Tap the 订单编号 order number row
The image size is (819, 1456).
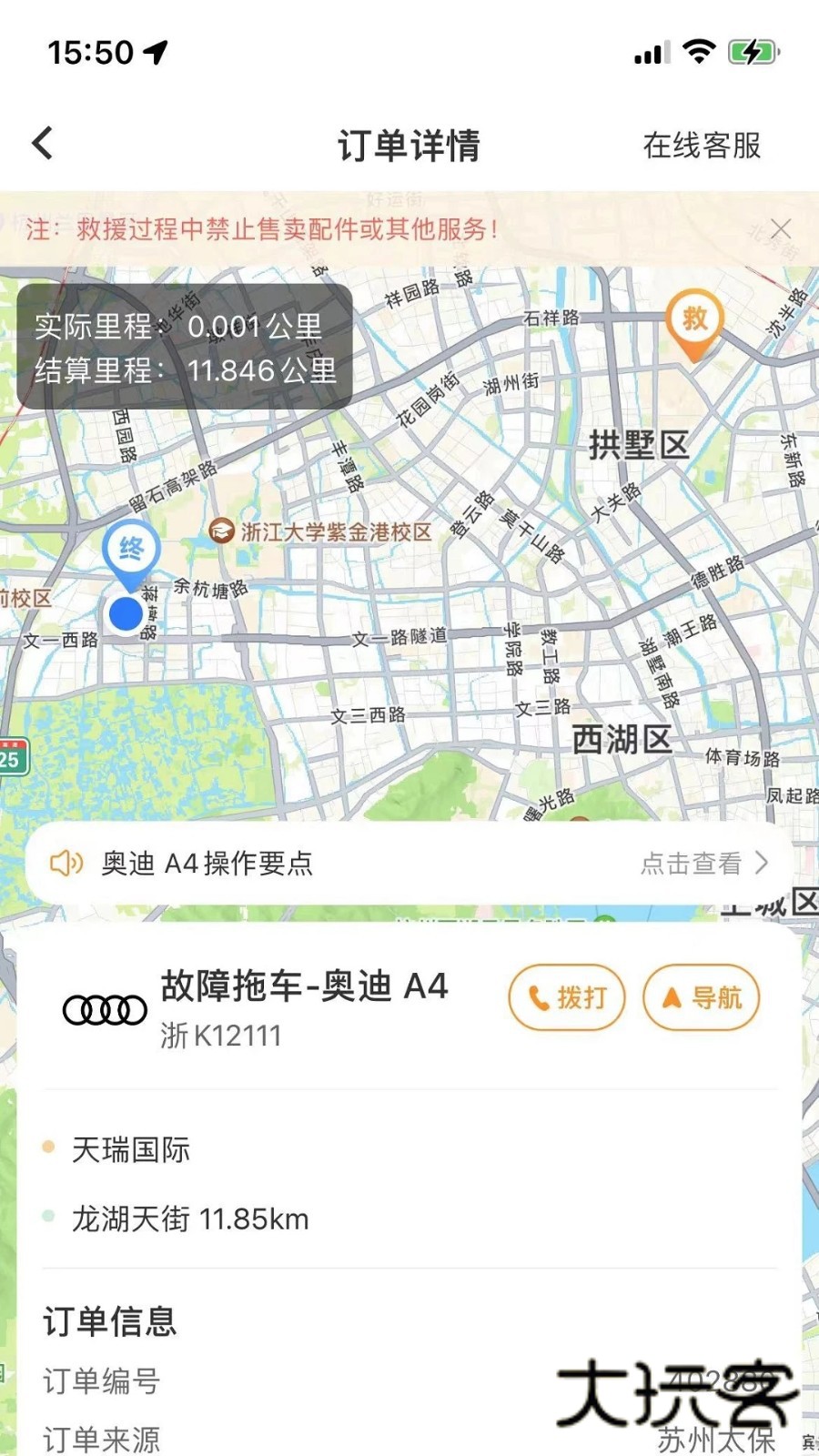point(103,1383)
